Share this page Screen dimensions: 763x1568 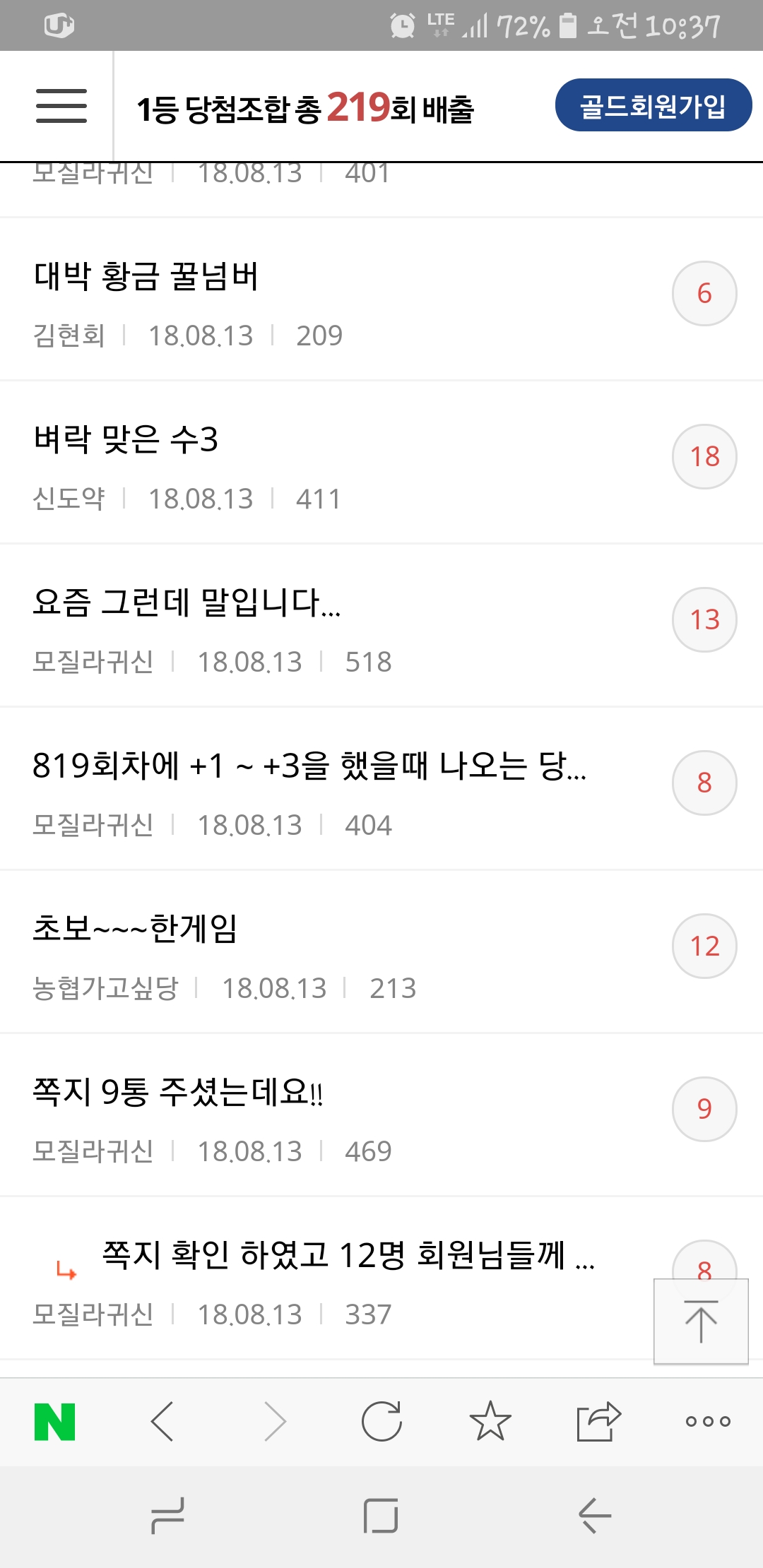[598, 1421]
